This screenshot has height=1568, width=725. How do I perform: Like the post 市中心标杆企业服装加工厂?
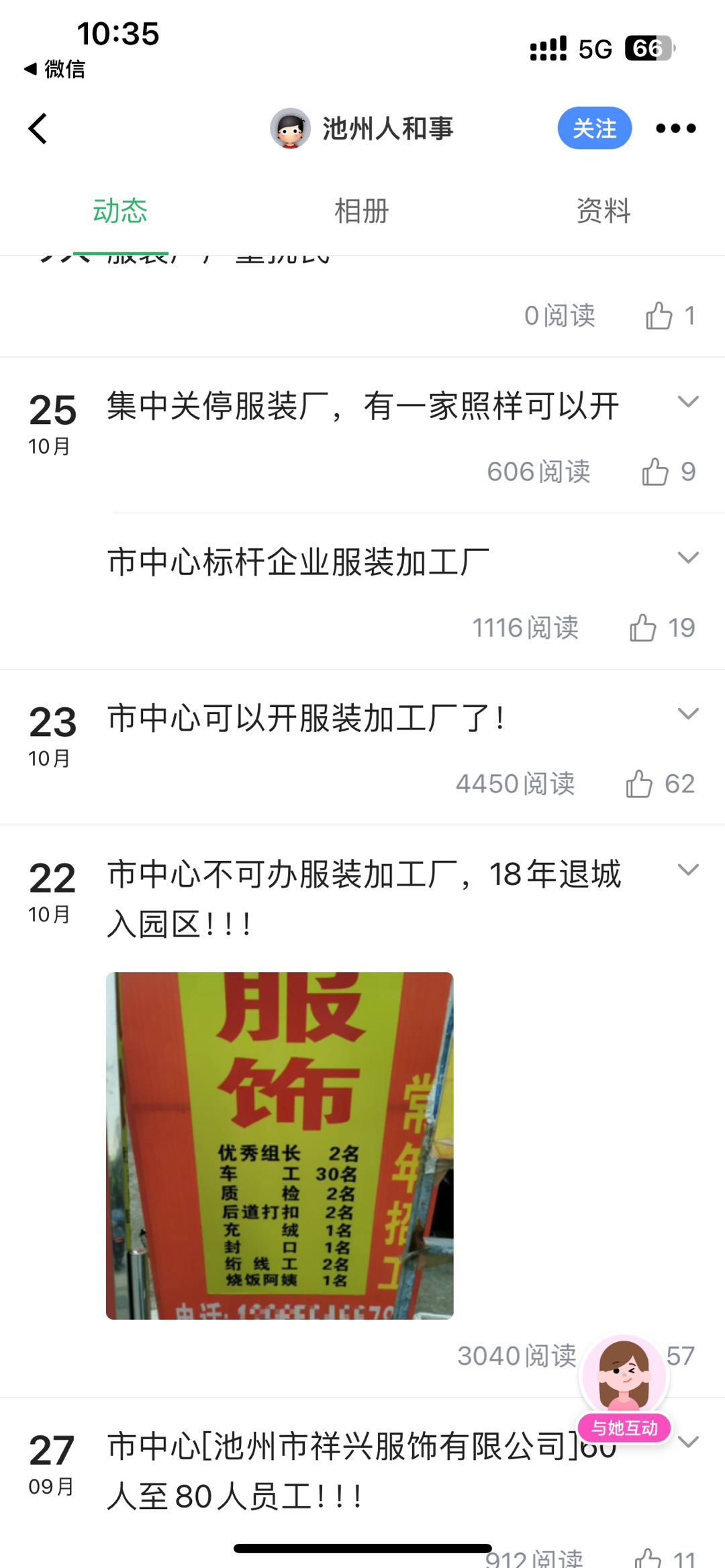pos(643,628)
